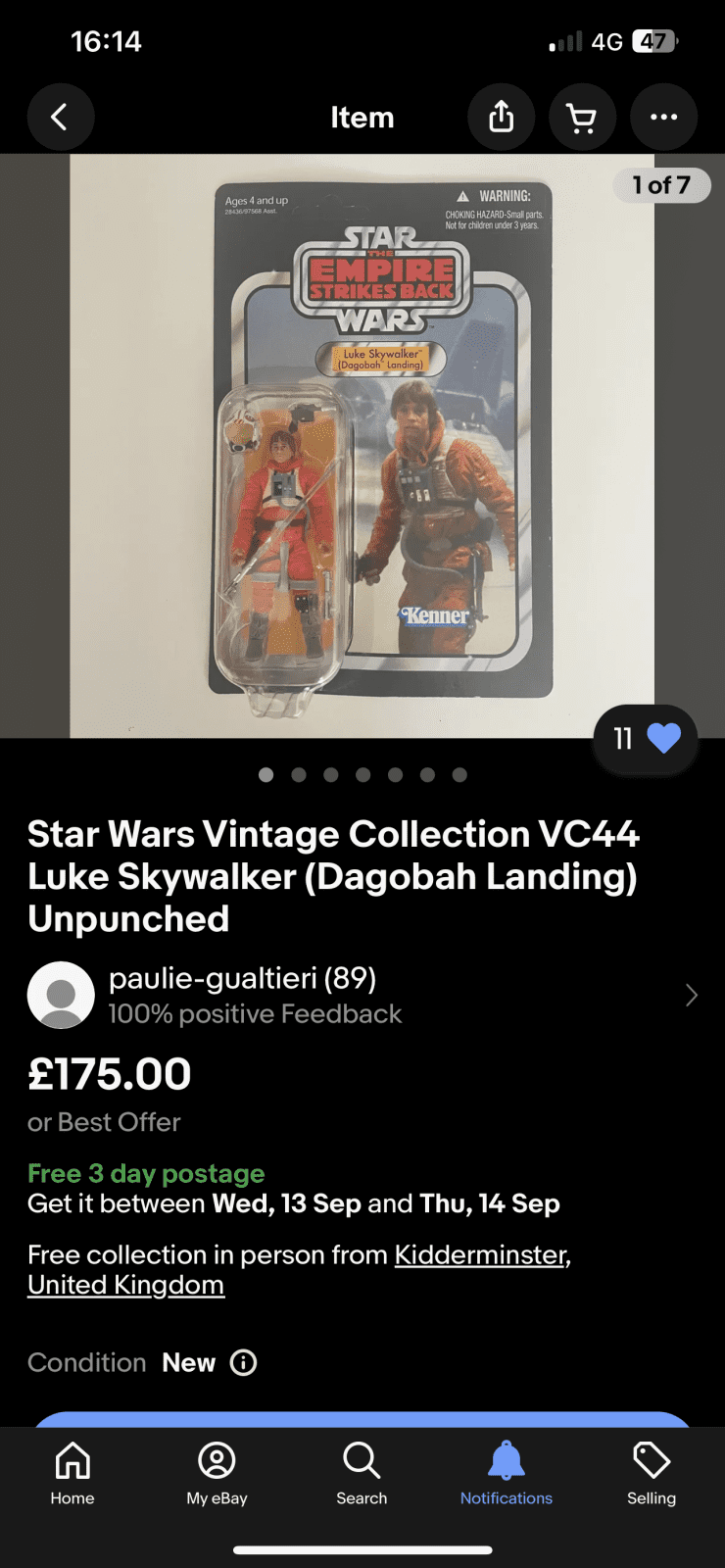Add this item to your watchlist
Screen dimensions: 725x1568
coord(662,738)
